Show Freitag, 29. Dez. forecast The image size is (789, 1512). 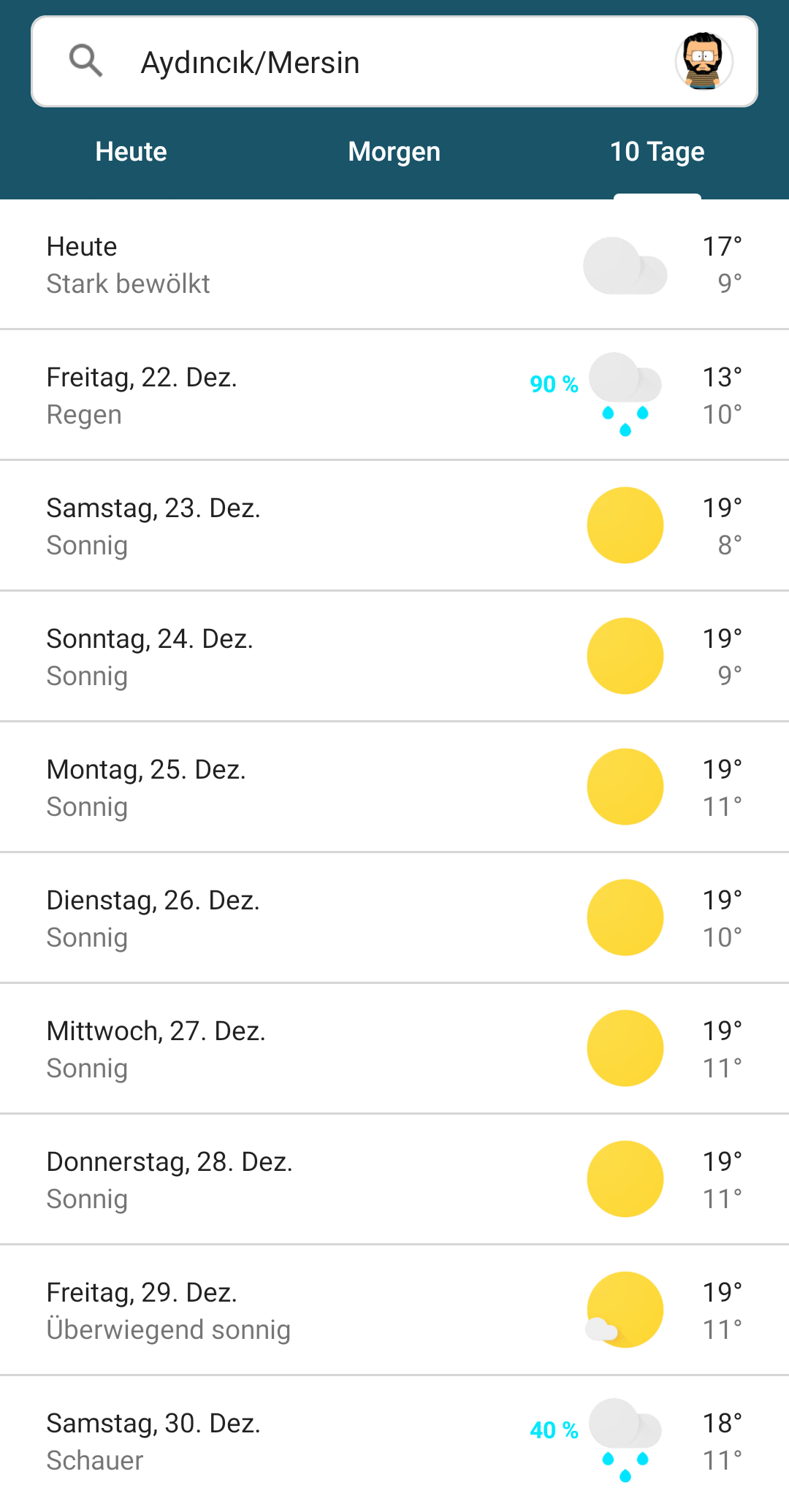tap(394, 1310)
